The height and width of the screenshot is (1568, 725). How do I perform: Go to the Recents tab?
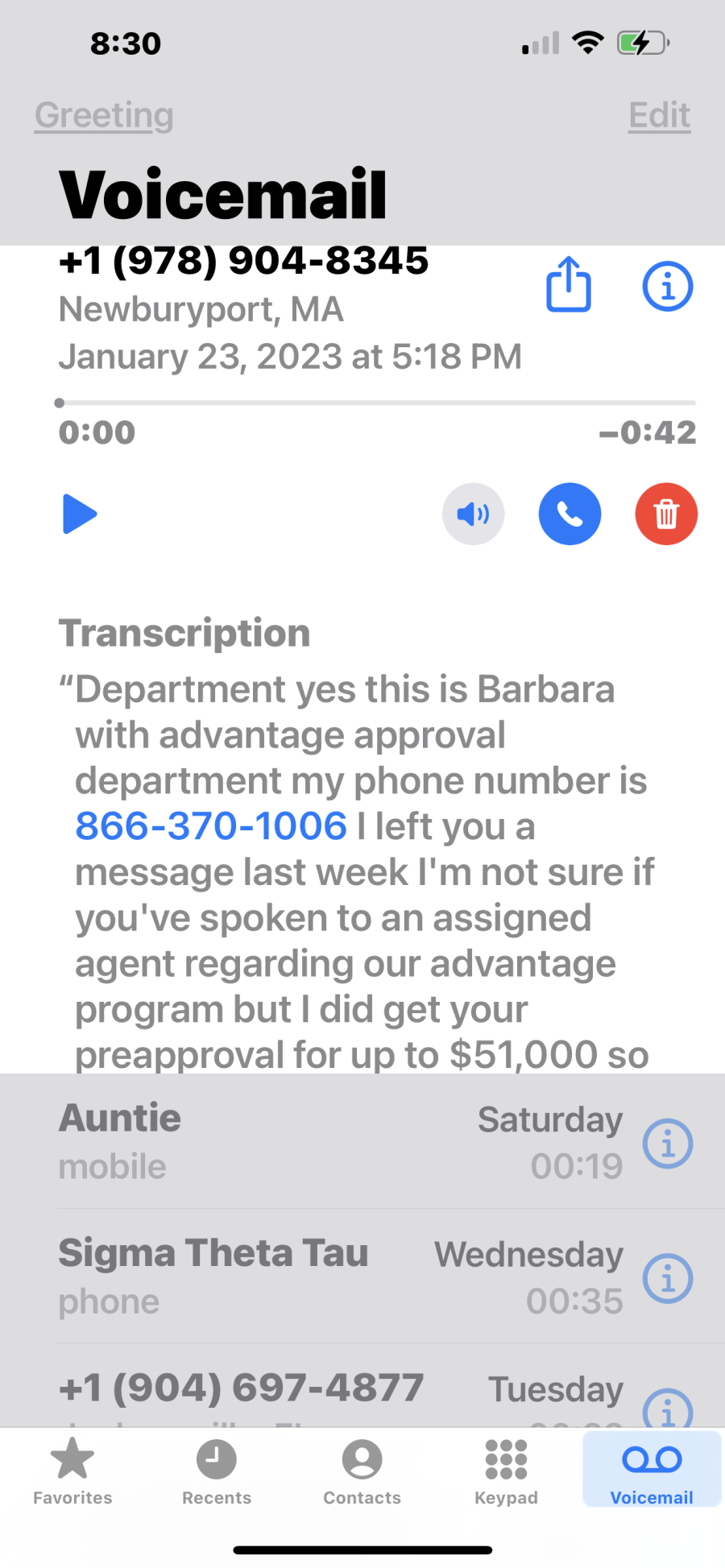tap(217, 1471)
